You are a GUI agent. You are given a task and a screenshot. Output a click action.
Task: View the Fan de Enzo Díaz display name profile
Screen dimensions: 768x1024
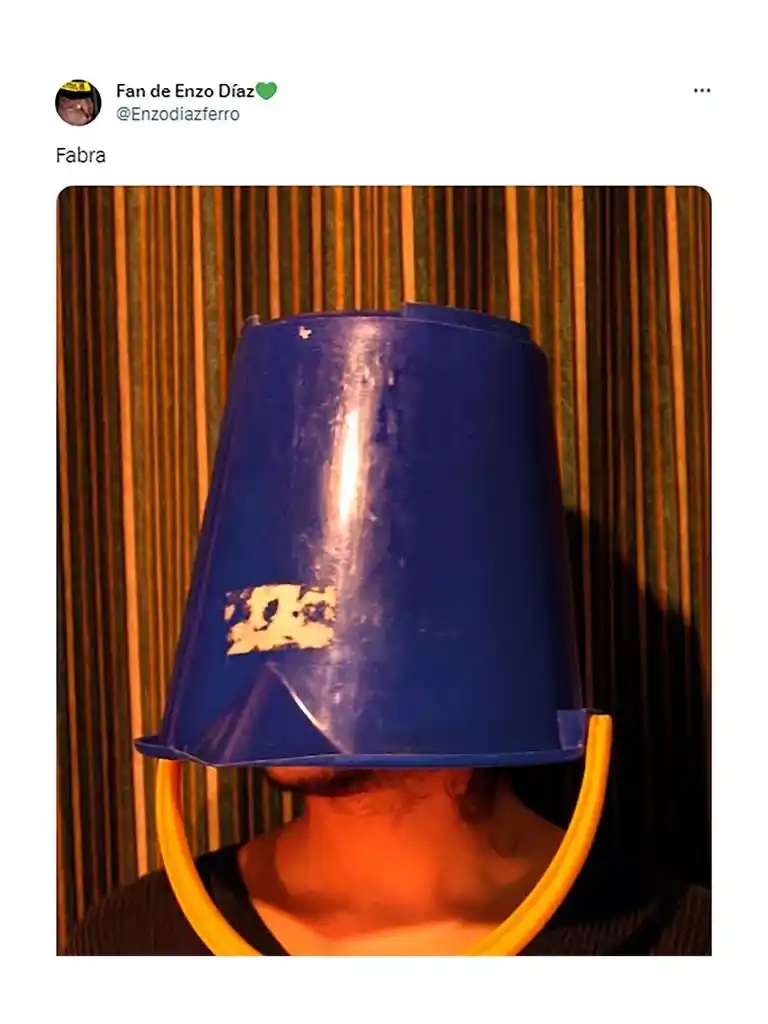coord(186,91)
